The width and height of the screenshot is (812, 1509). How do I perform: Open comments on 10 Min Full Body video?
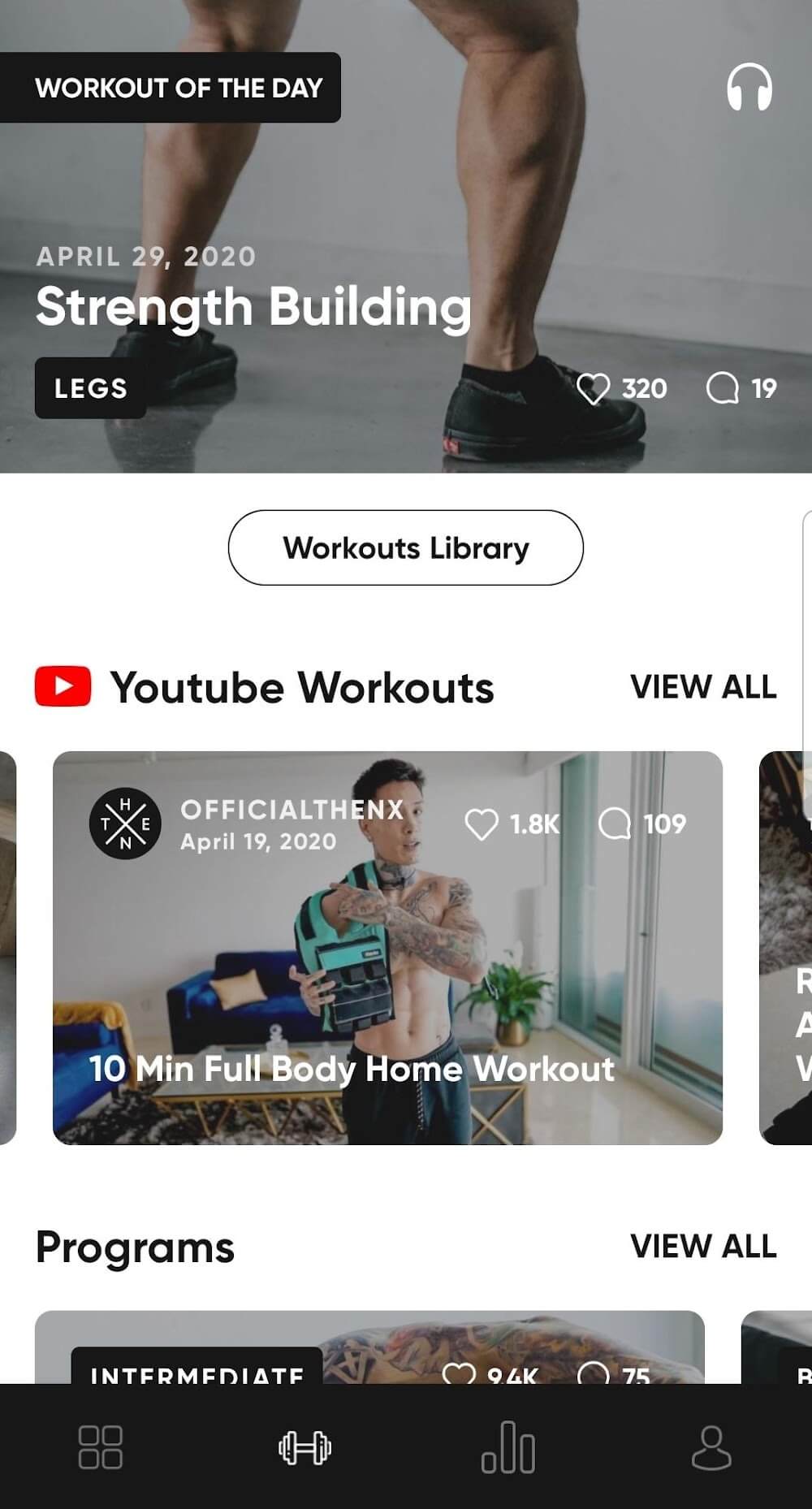(615, 824)
